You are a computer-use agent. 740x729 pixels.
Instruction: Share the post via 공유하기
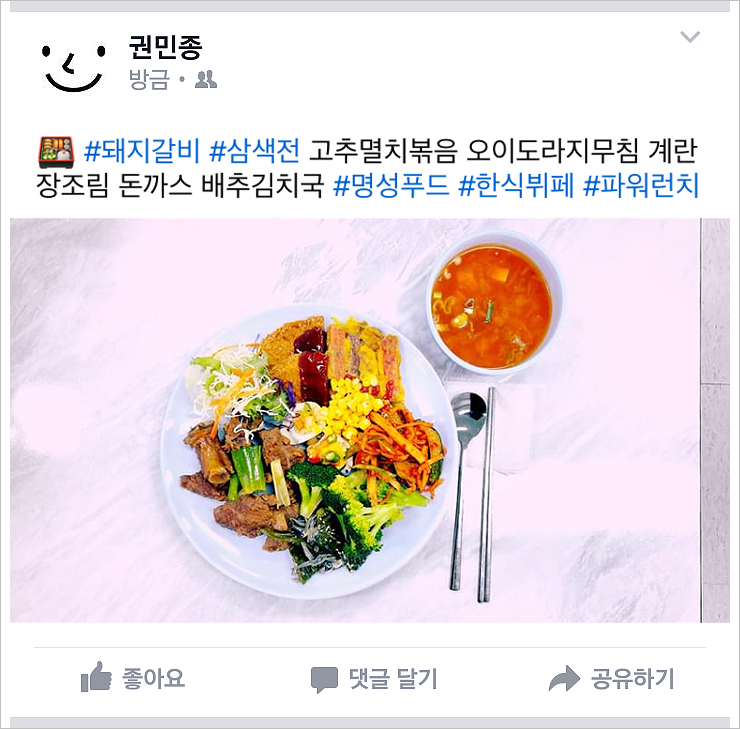click(612, 680)
